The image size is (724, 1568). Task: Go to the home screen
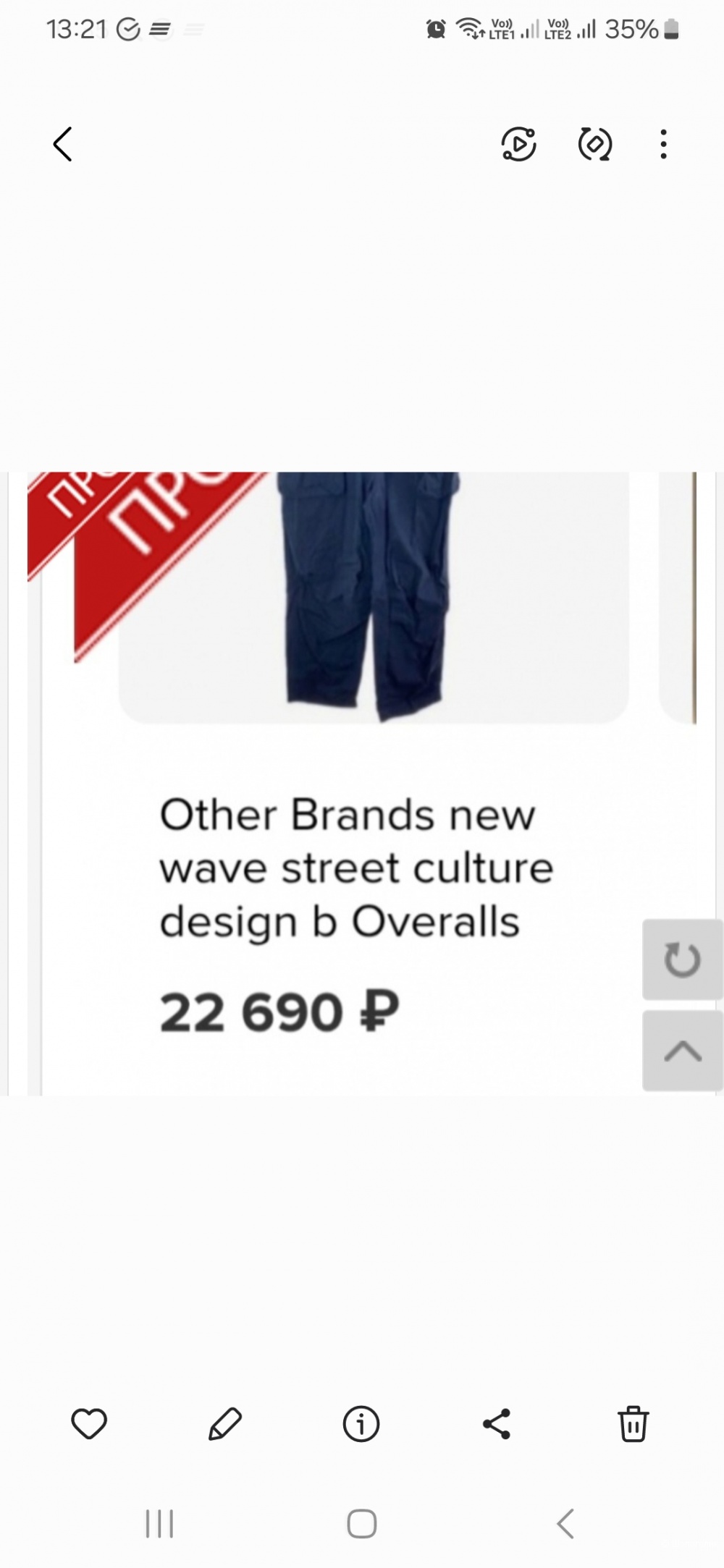pos(361,1523)
